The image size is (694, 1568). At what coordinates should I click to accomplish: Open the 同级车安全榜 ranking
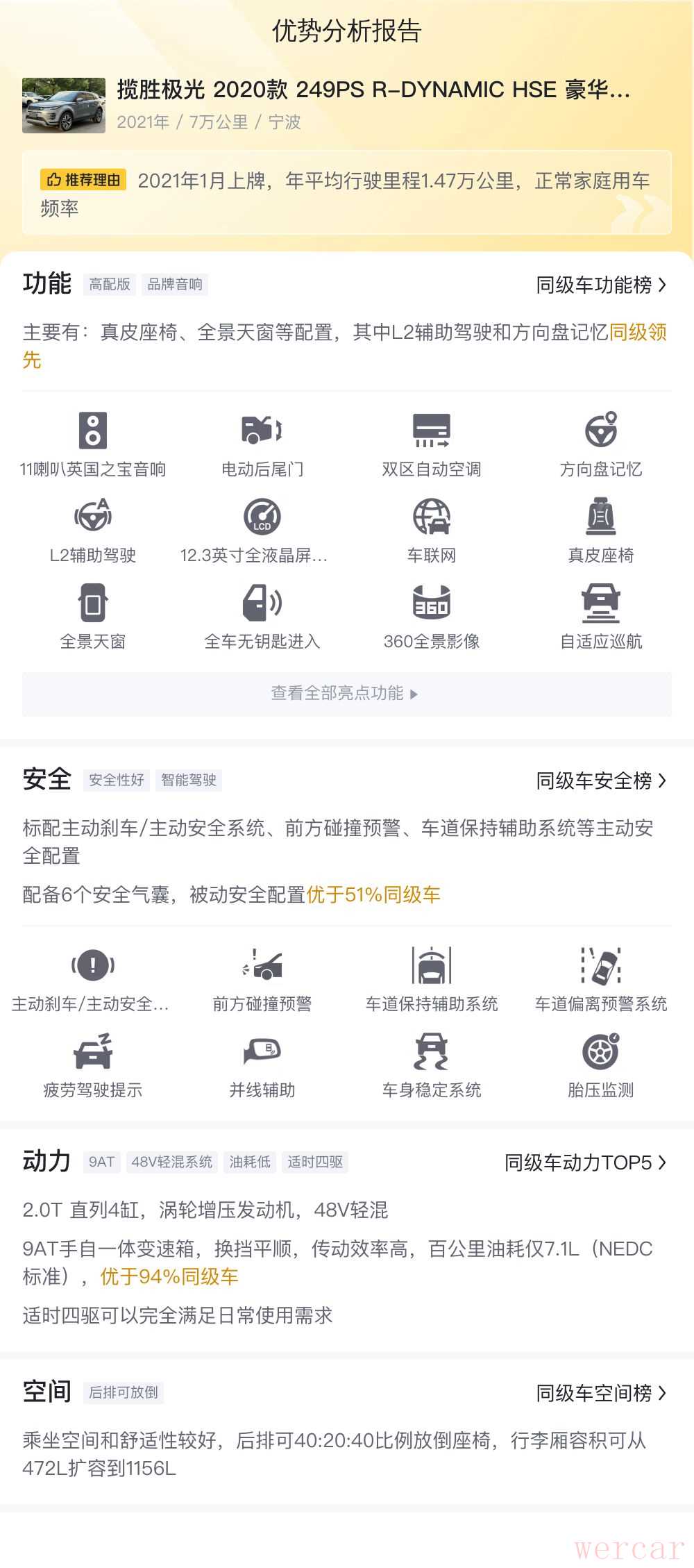click(x=600, y=781)
